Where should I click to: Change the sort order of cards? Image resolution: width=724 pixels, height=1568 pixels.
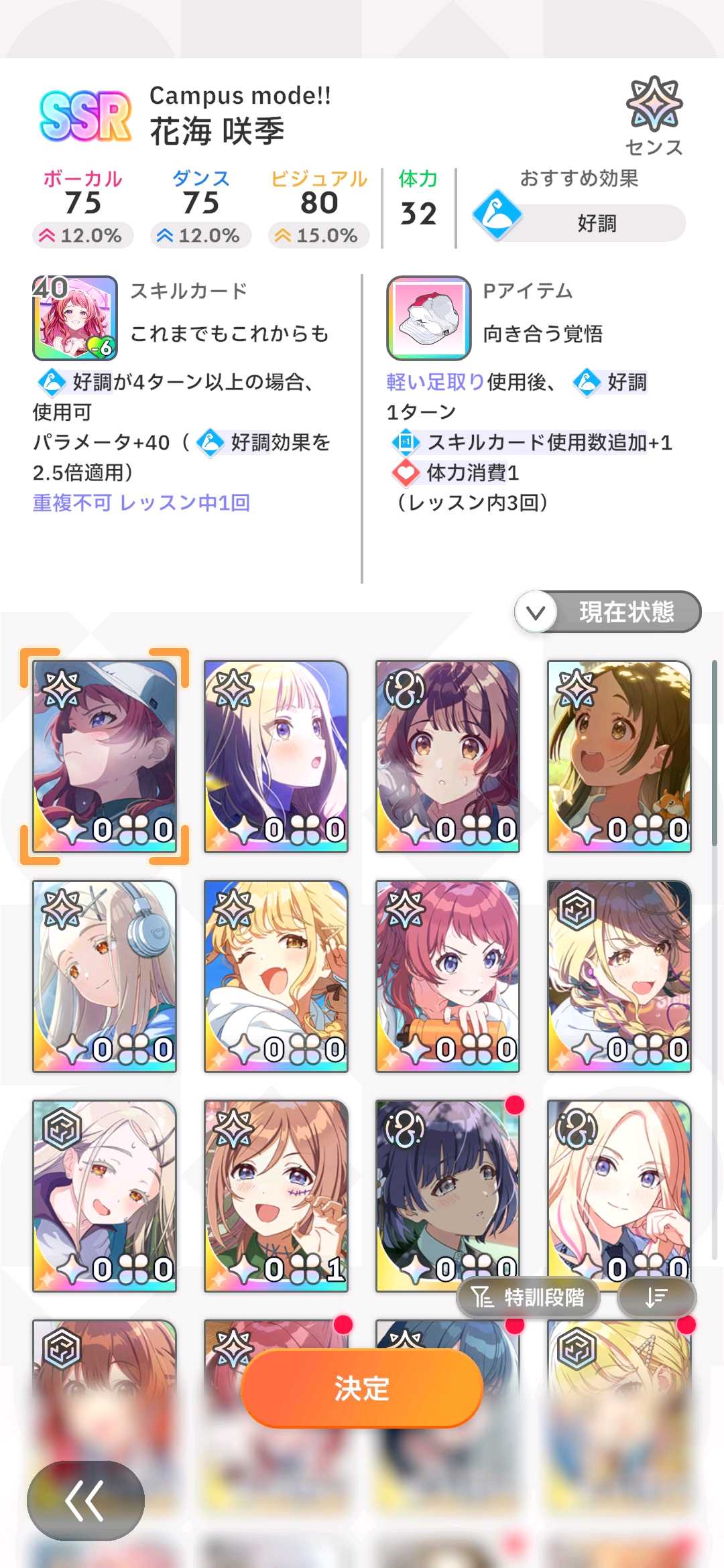tap(656, 1297)
